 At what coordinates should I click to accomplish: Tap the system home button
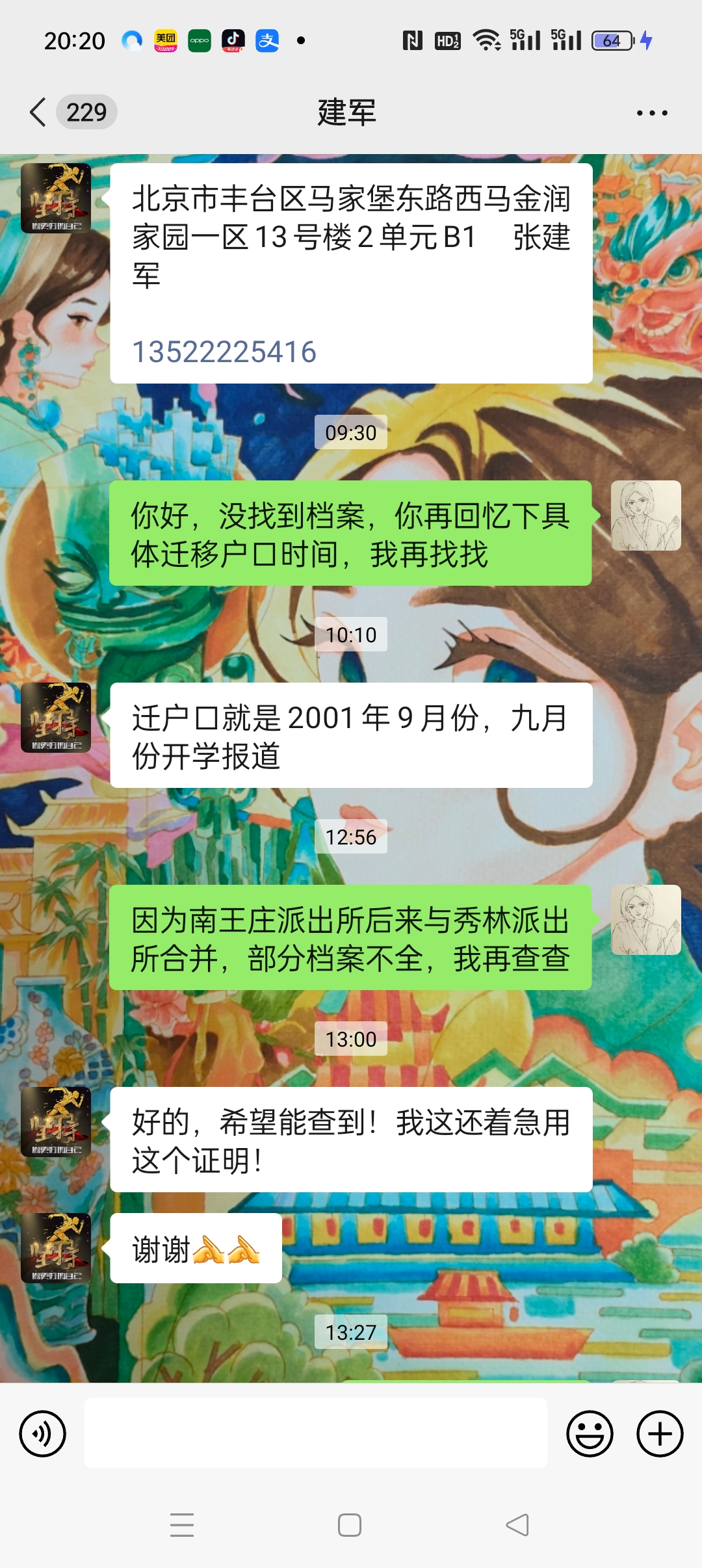click(350, 1525)
